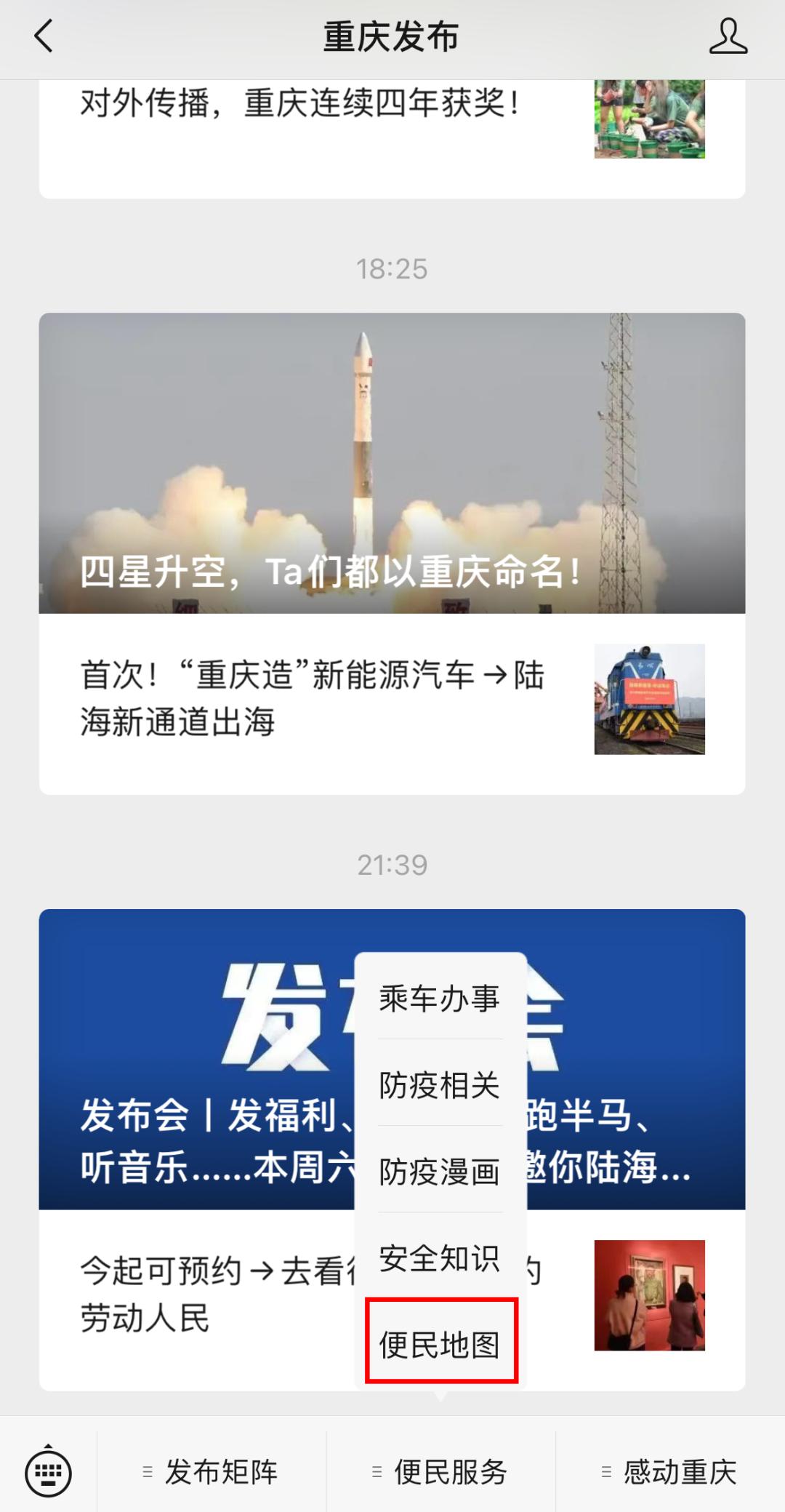This screenshot has width=785, height=1512.
Task: Open 对外传播 重庆连续四年获奖 article
Action: 298,103
